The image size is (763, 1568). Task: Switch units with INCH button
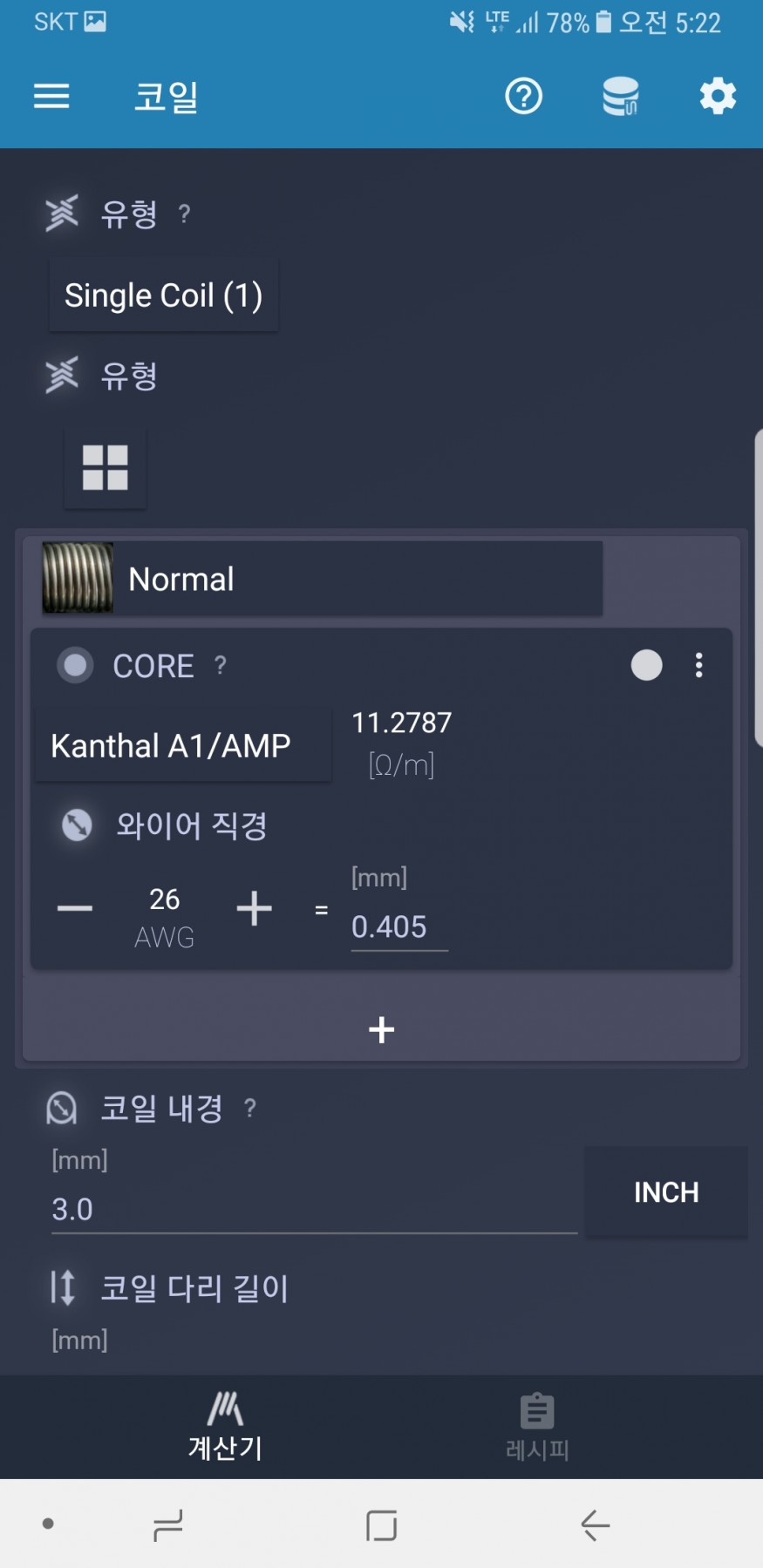(x=666, y=1191)
